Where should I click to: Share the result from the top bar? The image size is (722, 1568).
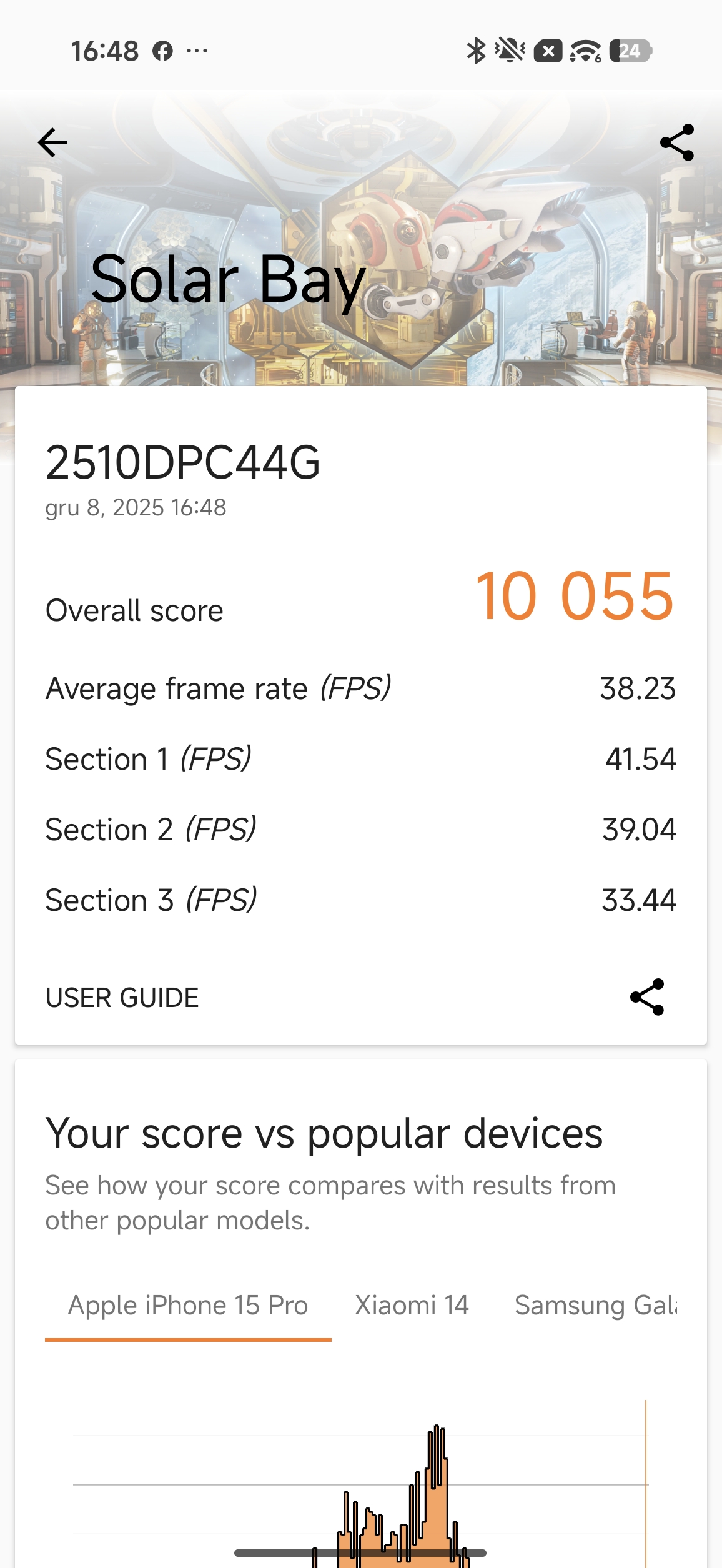677,142
